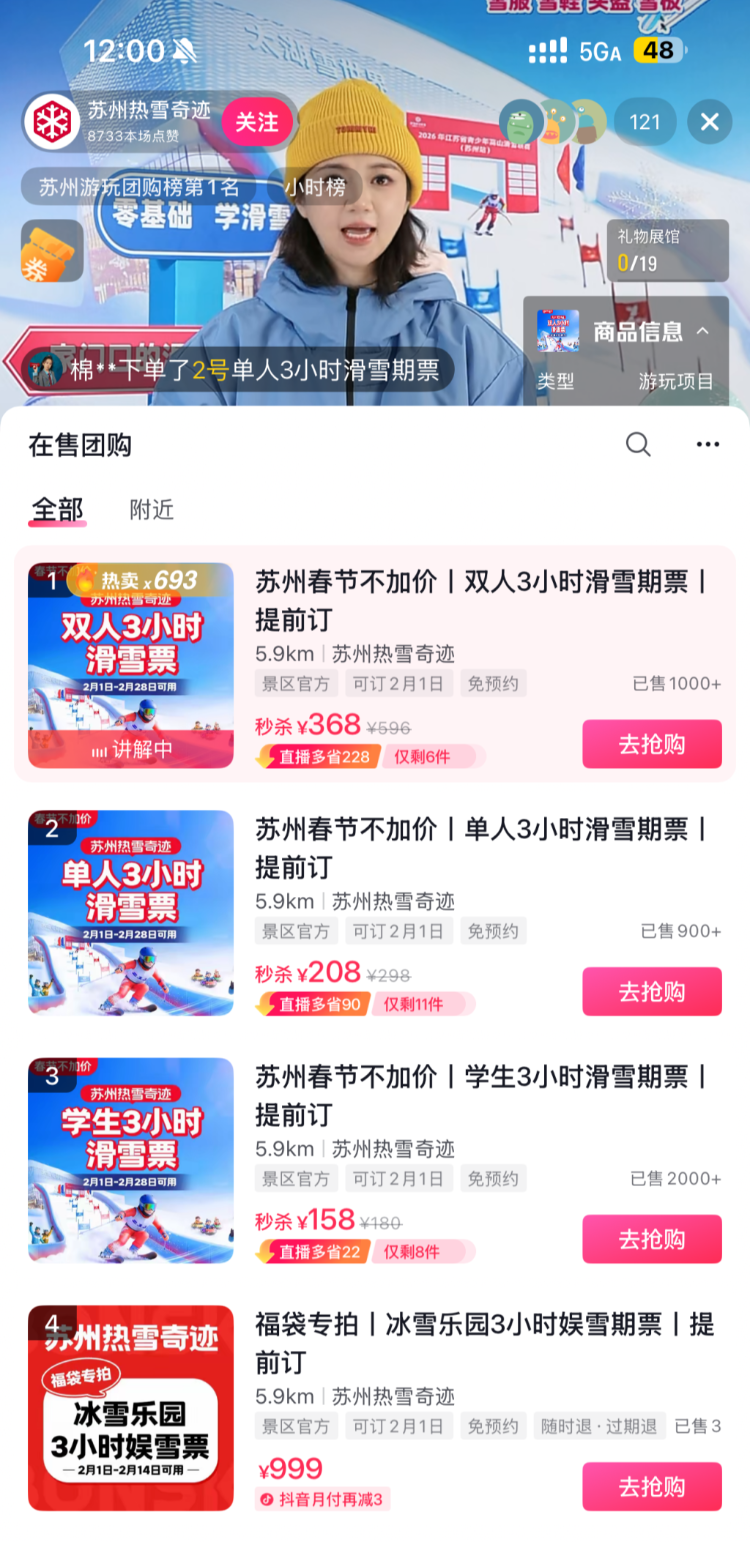This screenshot has width=750, height=1542.
Task: Switch to the 附近 tab
Action: click(152, 509)
